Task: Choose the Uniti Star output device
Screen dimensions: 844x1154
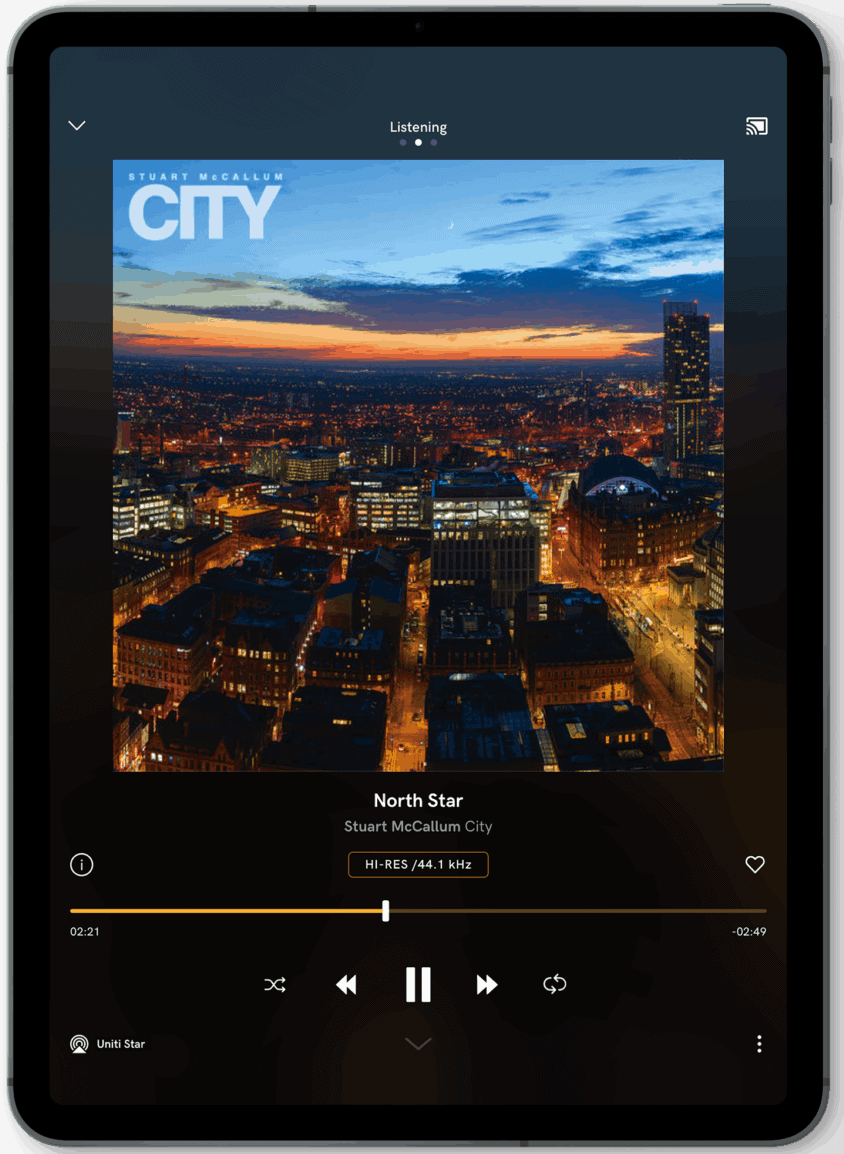Action: (108, 1044)
